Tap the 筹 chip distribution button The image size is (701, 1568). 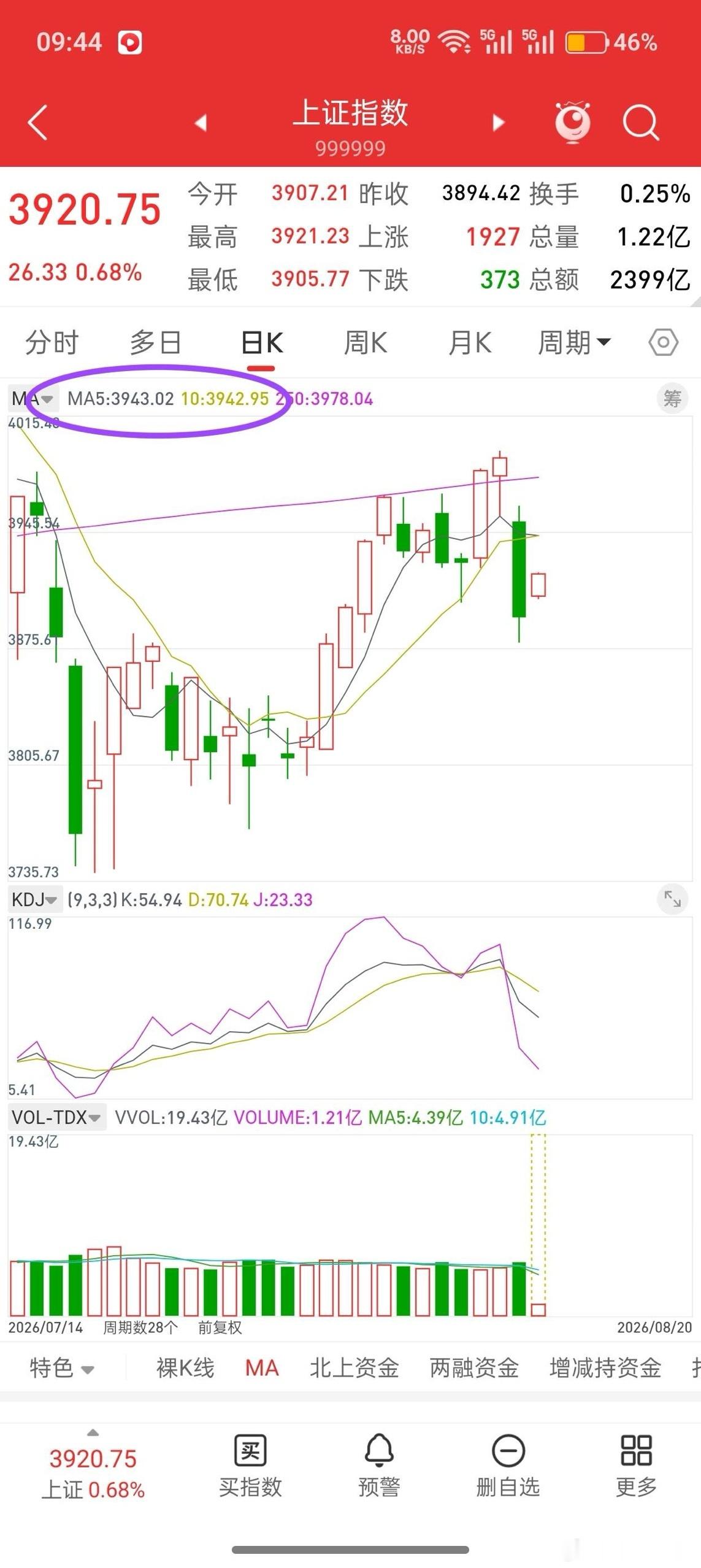[672, 399]
